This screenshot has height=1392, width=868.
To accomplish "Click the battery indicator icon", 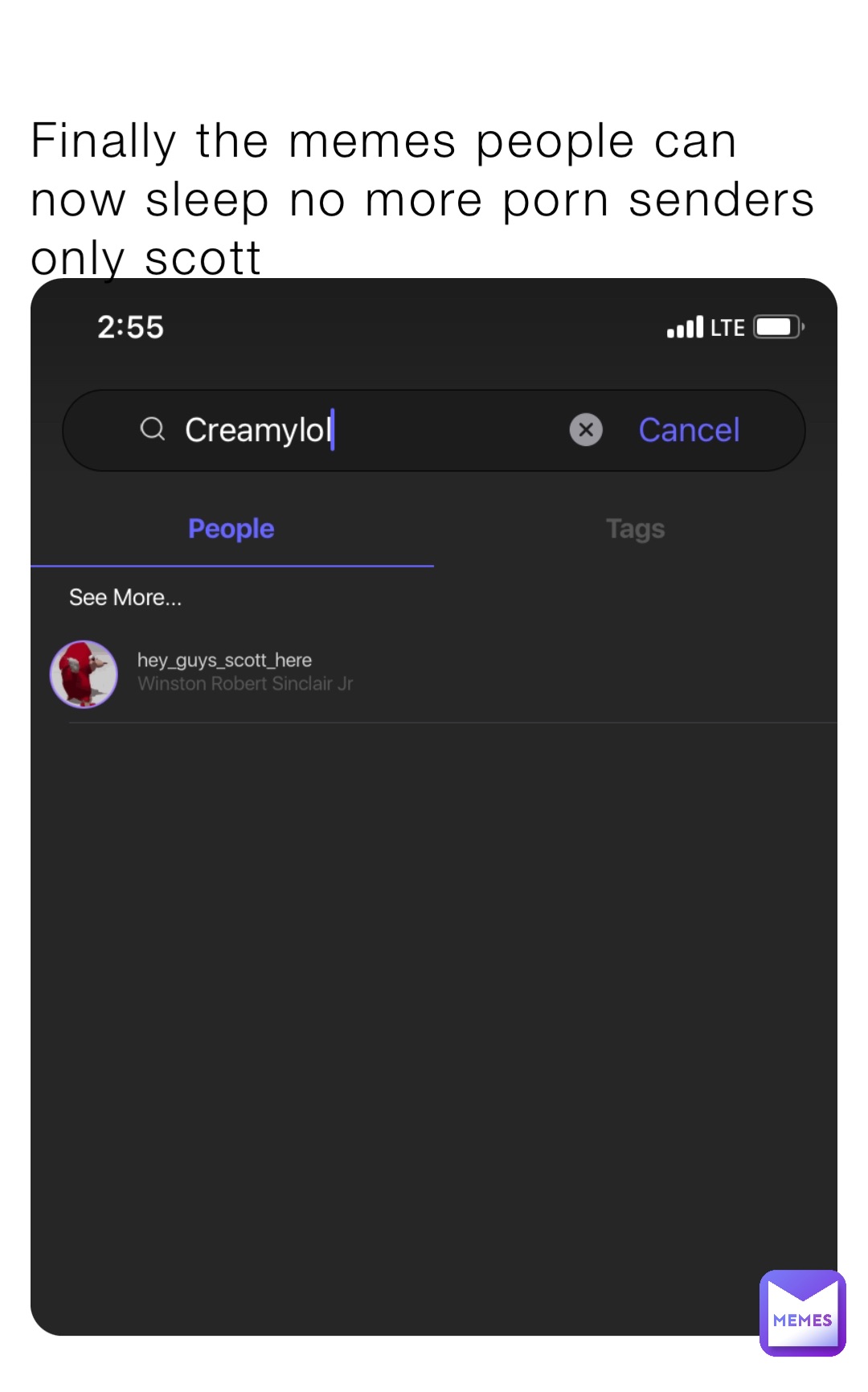I will [774, 326].
